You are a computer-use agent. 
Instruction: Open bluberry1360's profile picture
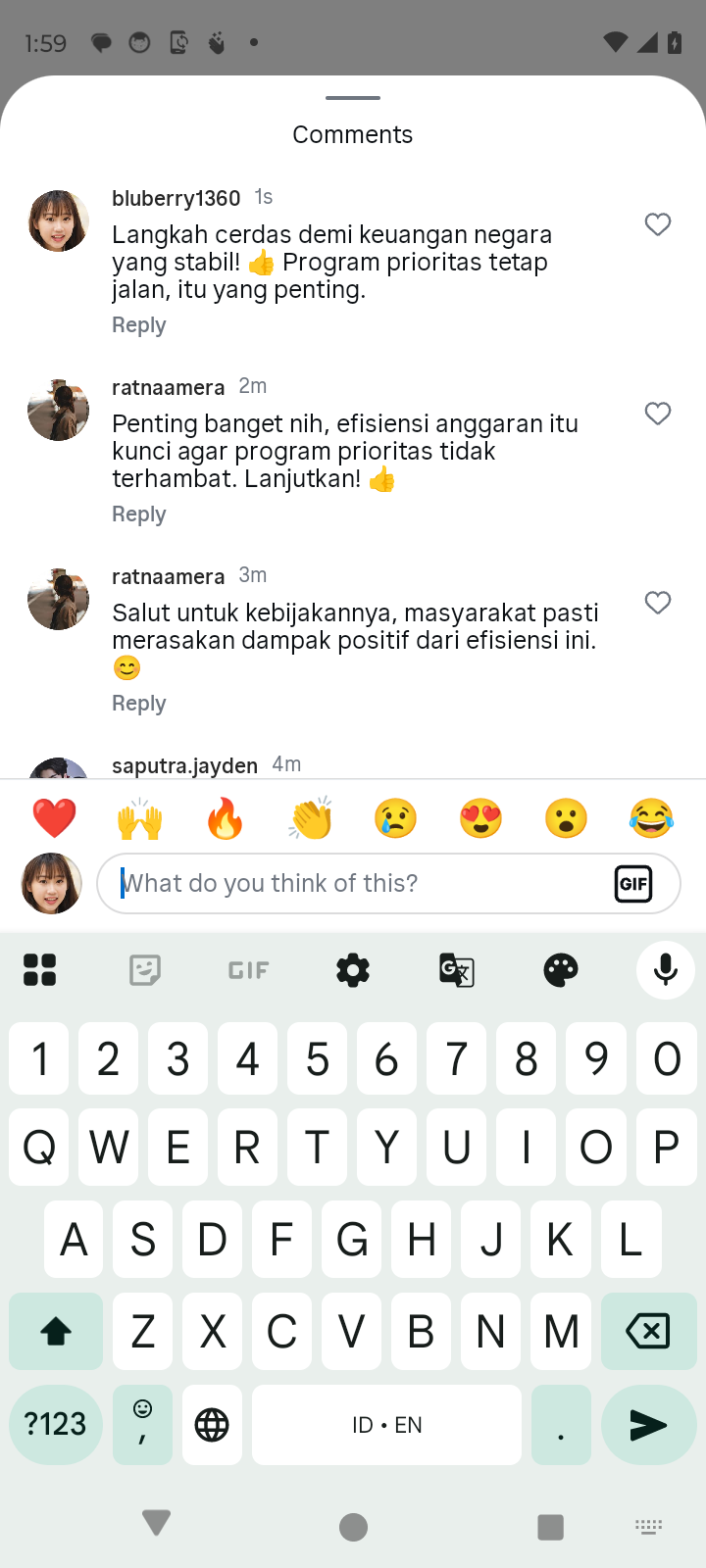point(59,221)
